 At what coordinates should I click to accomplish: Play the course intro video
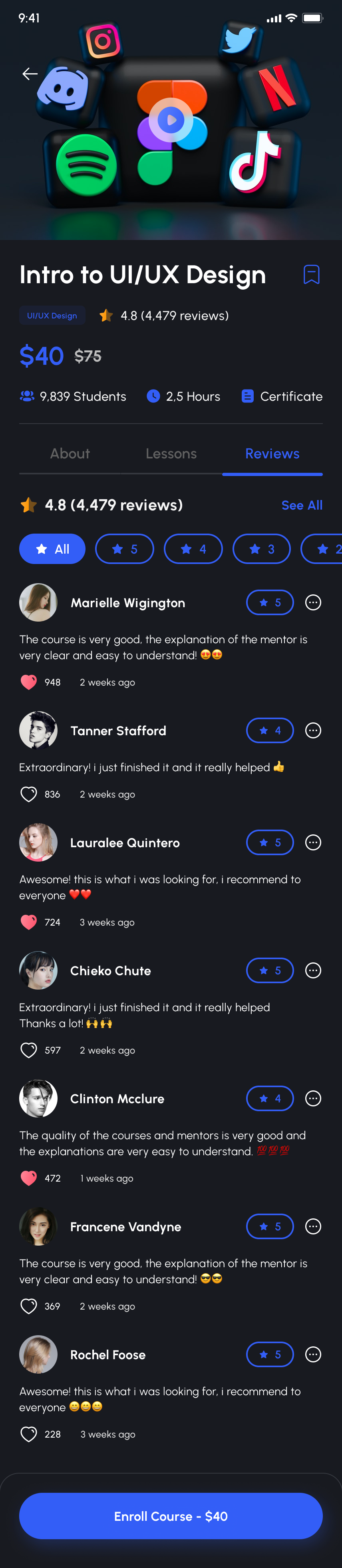(x=171, y=120)
